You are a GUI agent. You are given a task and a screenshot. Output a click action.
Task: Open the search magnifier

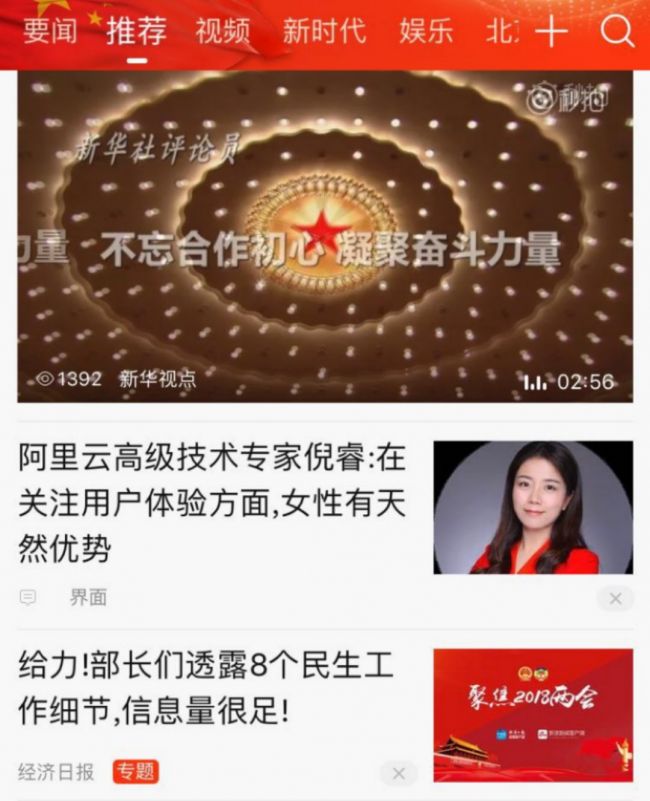coord(617,32)
